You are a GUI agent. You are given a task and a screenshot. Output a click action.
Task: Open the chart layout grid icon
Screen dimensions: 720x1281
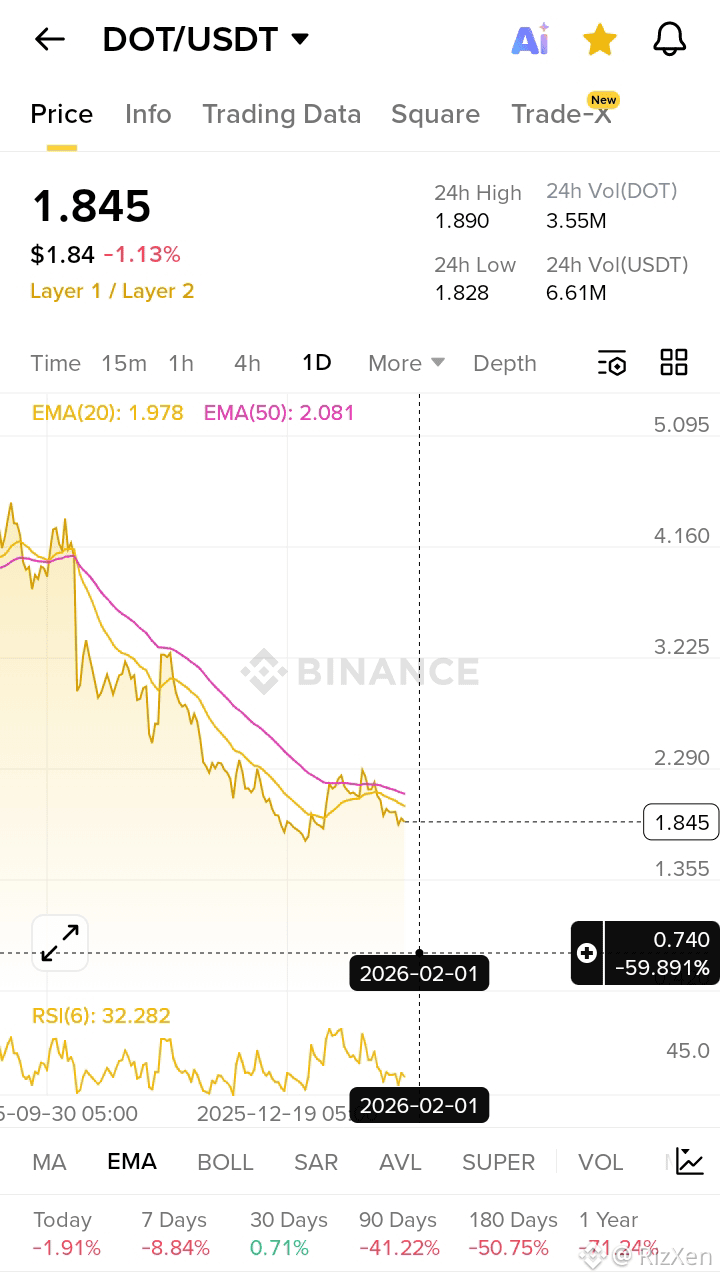pyautogui.click(x=673, y=362)
